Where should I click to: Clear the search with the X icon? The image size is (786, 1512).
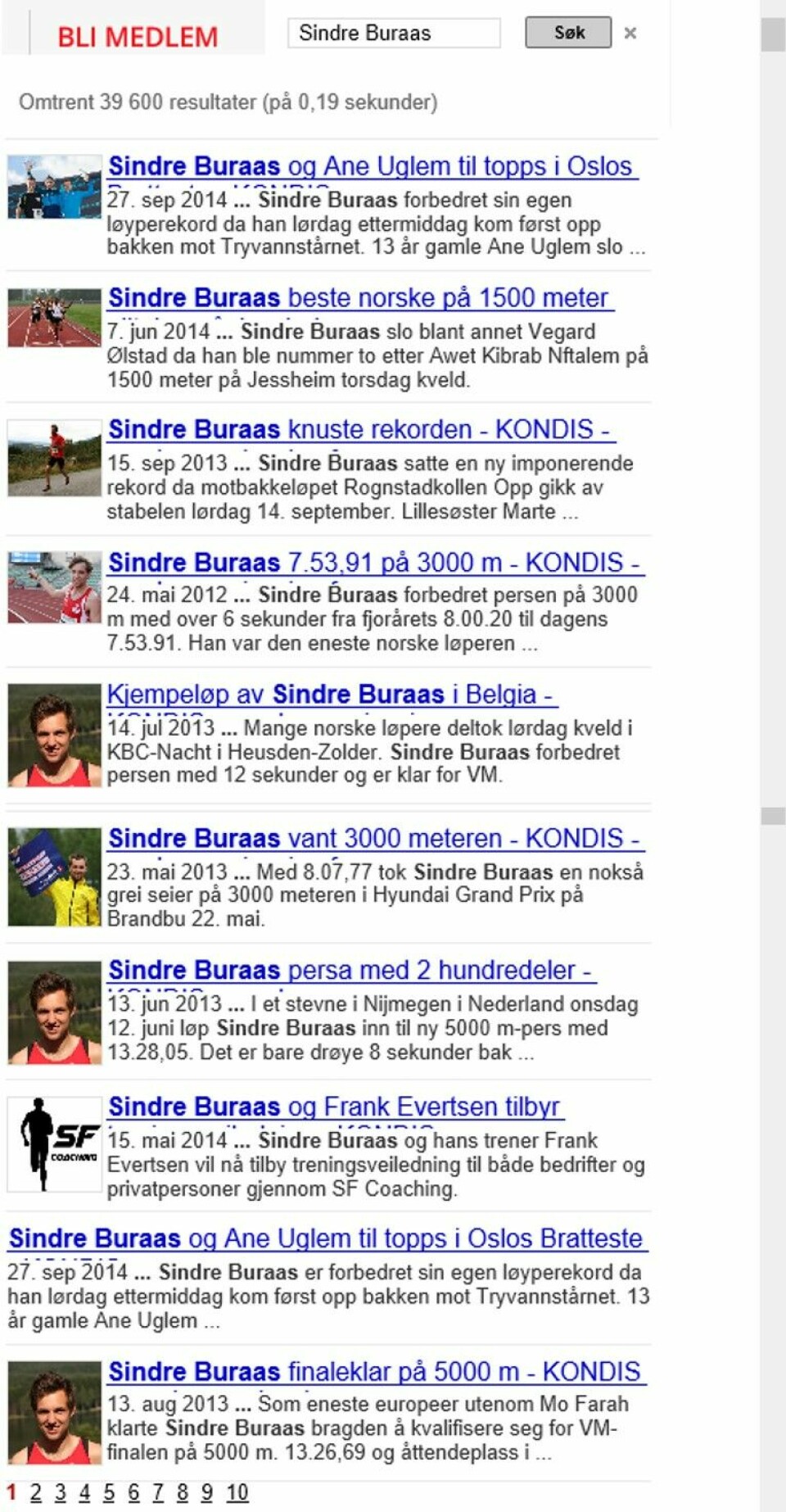(x=630, y=34)
